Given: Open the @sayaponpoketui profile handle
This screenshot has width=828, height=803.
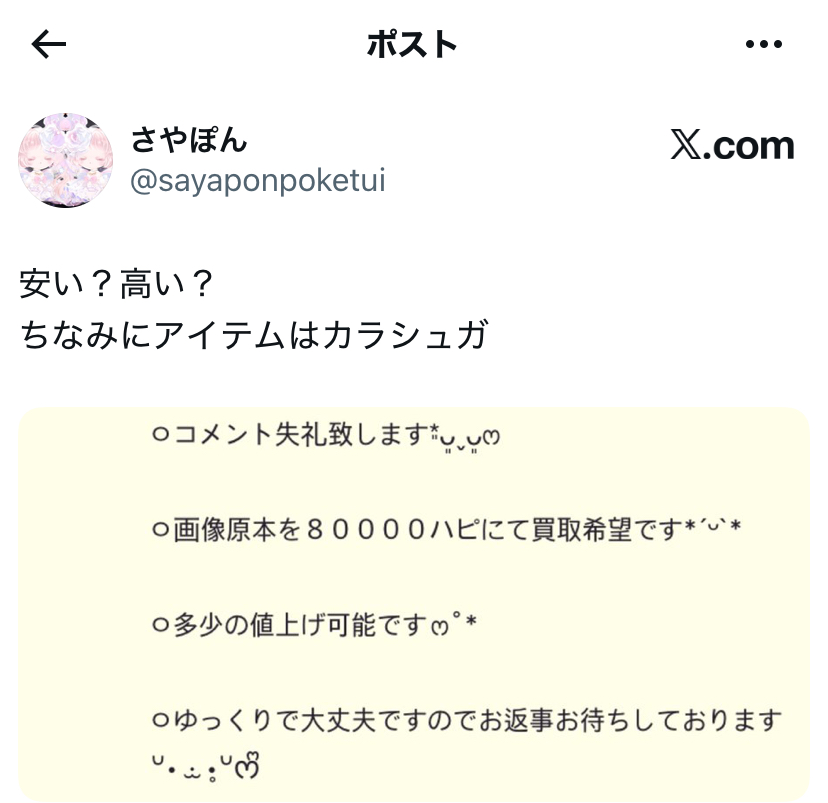Looking at the screenshot, I should tap(258, 181).
